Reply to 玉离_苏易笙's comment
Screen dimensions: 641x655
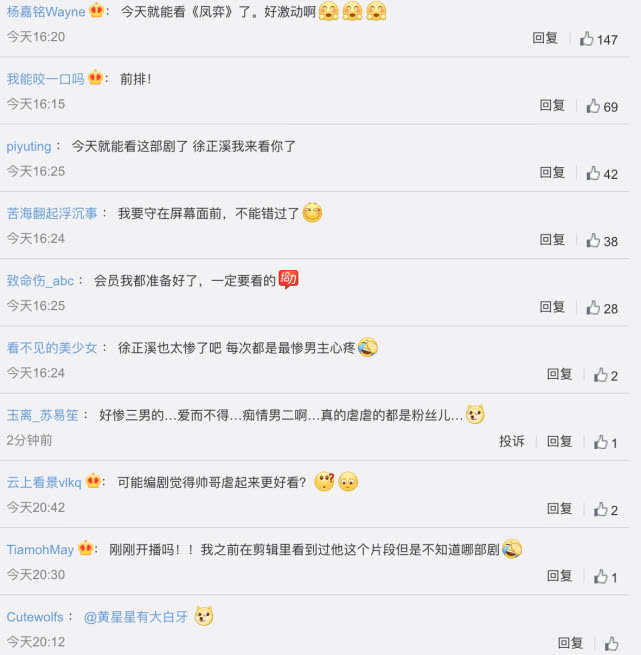pyautogui.click(x=559, y=441)
